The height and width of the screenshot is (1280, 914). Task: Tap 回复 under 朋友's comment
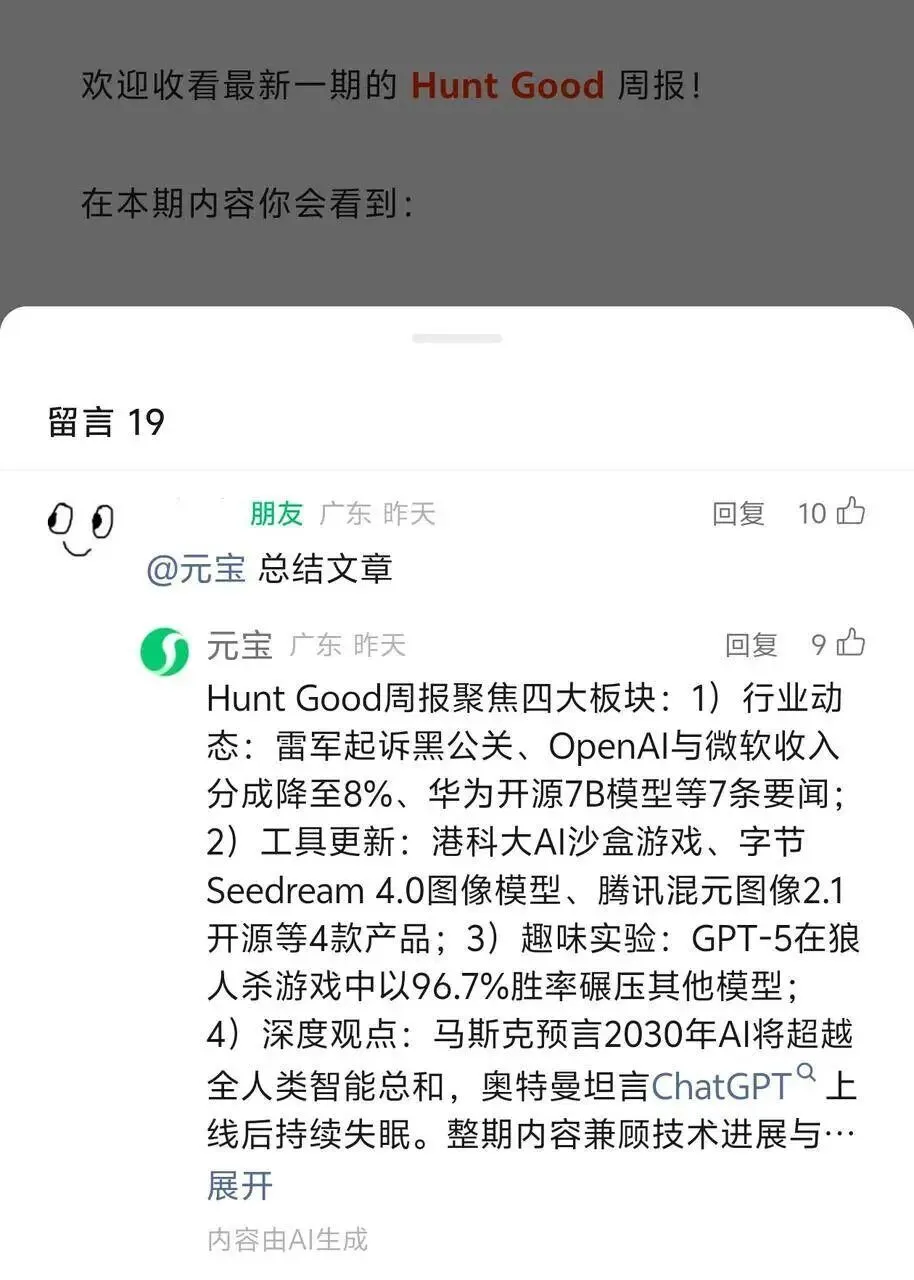coord(738,513)
